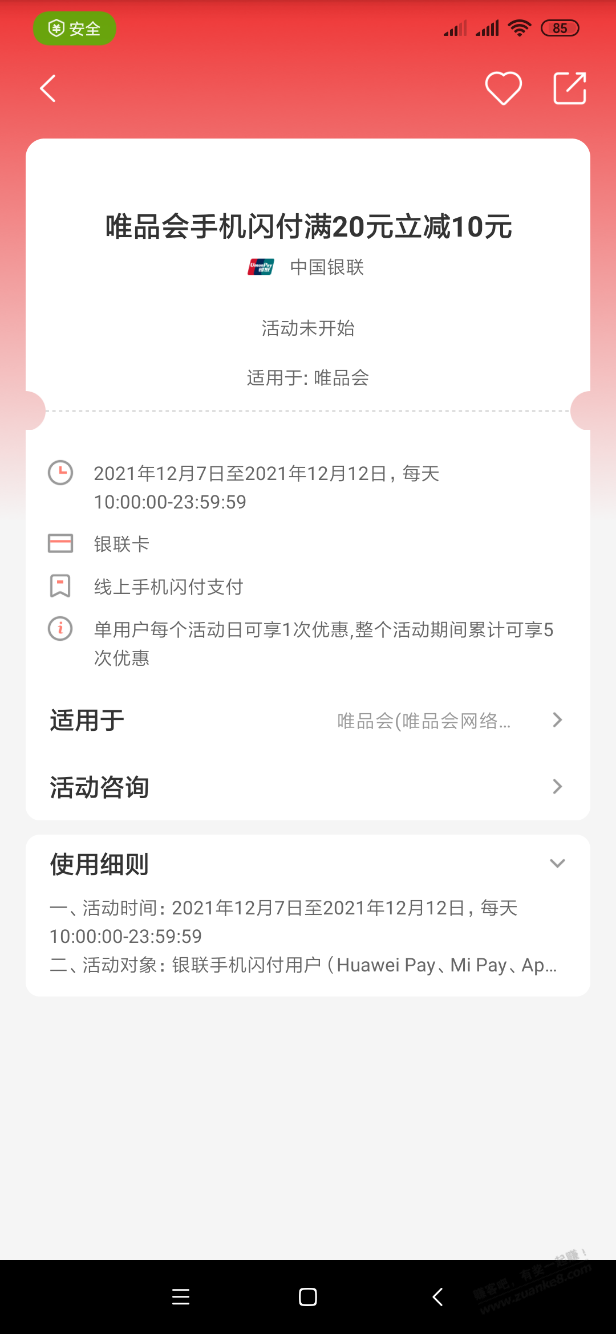616x1334 pixels.
Task: Open the 活动咨询 row
Action: pos(307,787)
